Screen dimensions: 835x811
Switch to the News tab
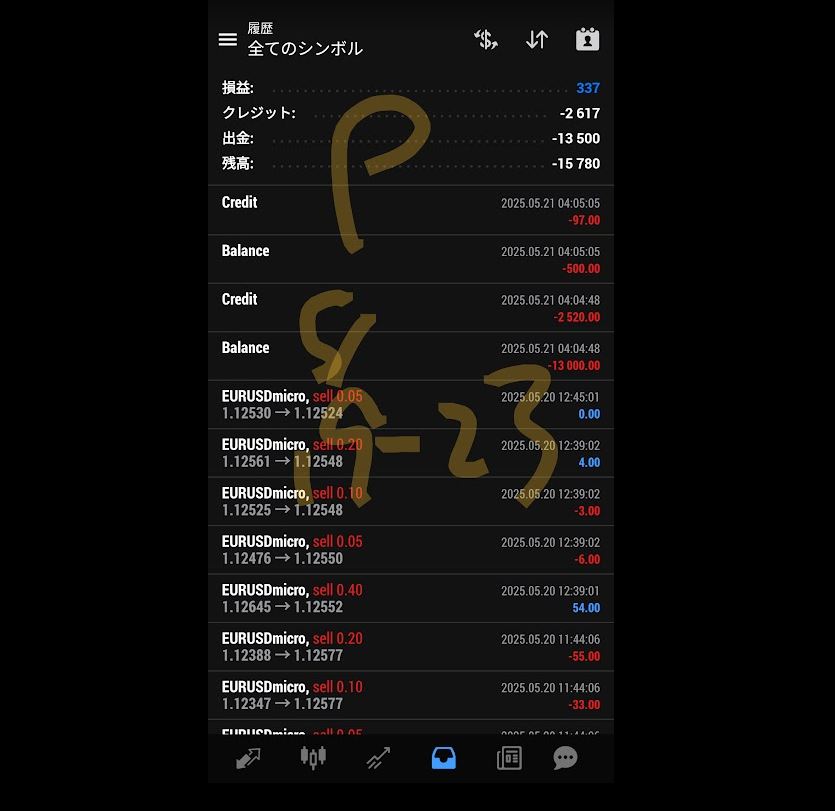tap(509, 758)
